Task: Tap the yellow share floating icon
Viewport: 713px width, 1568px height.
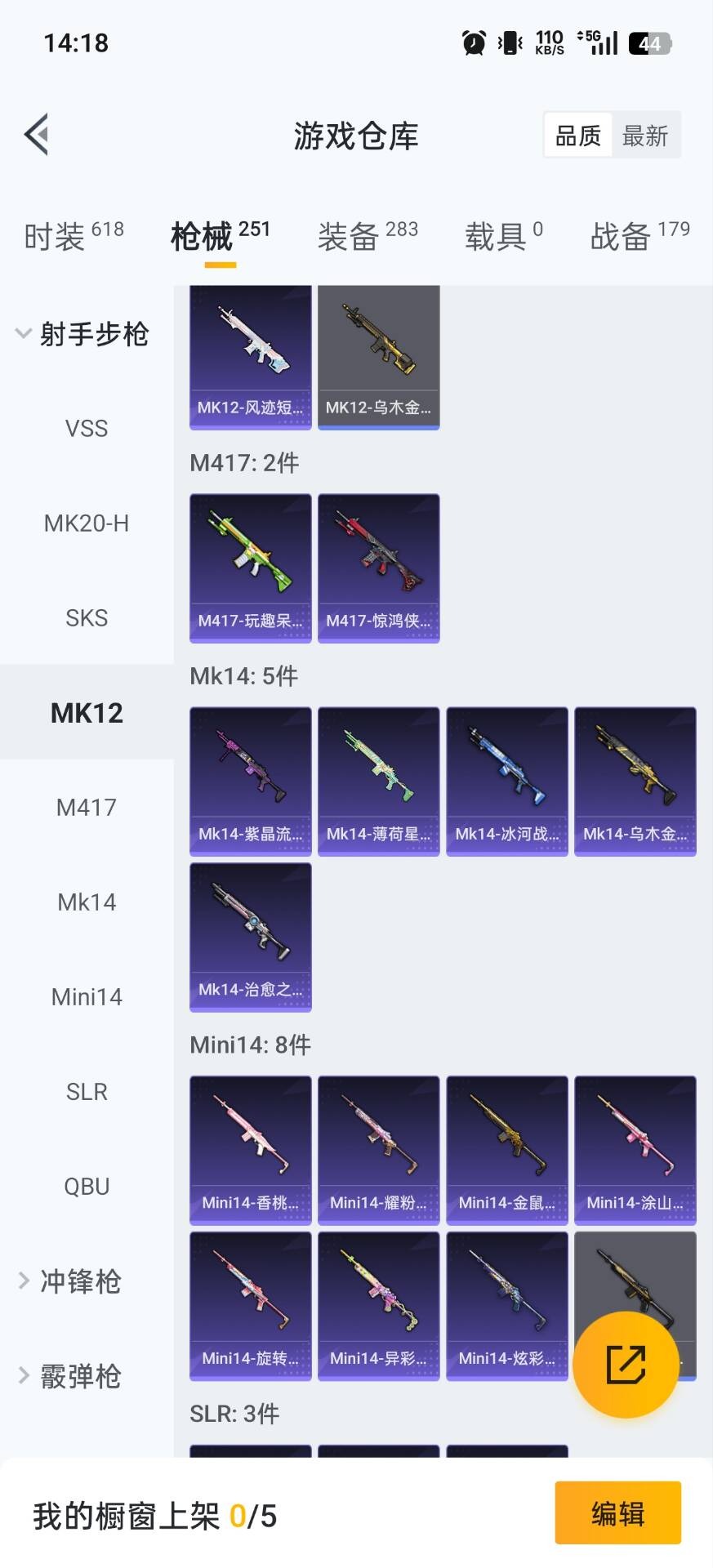Action: click(x=625, y=1364)
